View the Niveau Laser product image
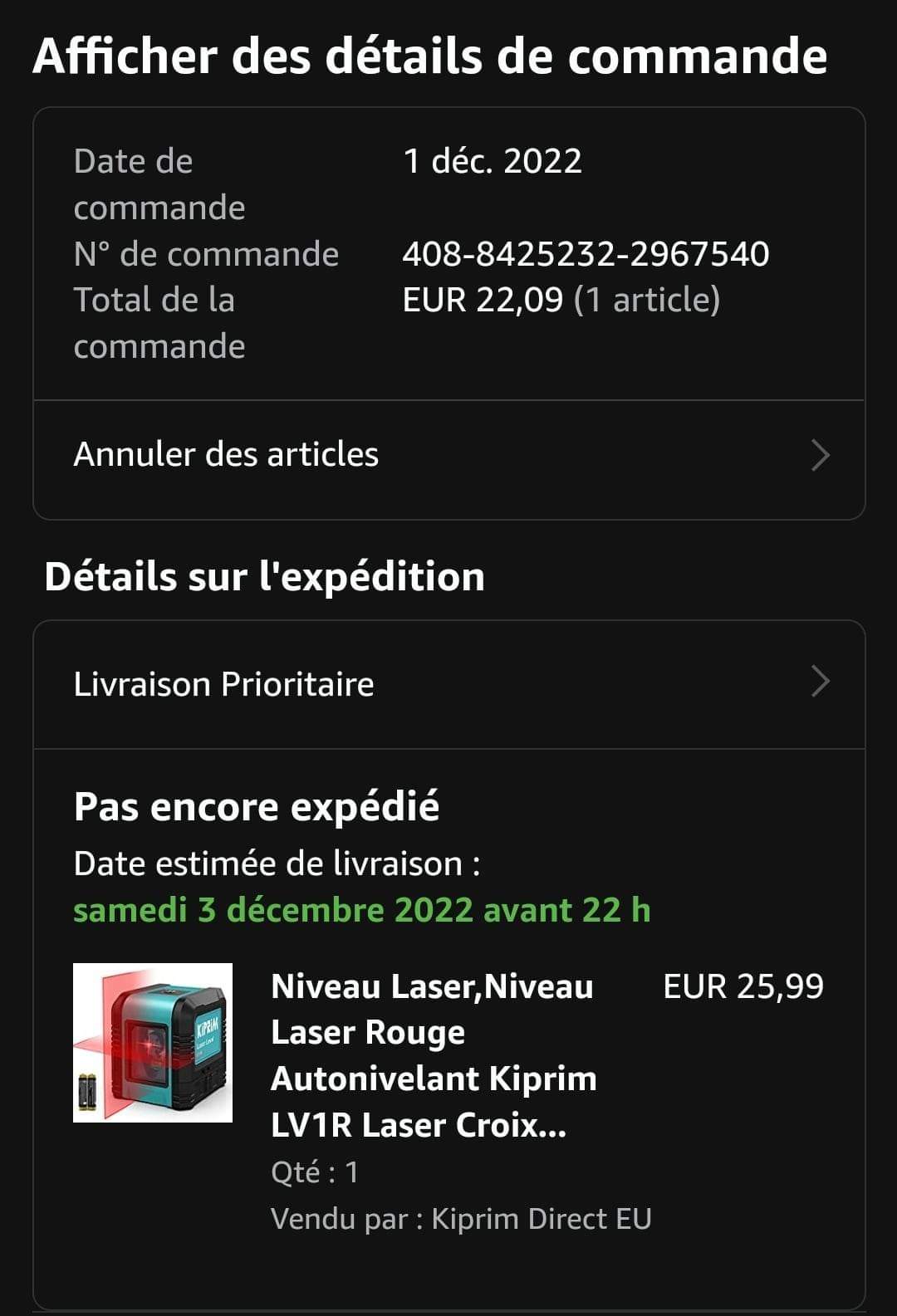 (x=153, y=1043)
